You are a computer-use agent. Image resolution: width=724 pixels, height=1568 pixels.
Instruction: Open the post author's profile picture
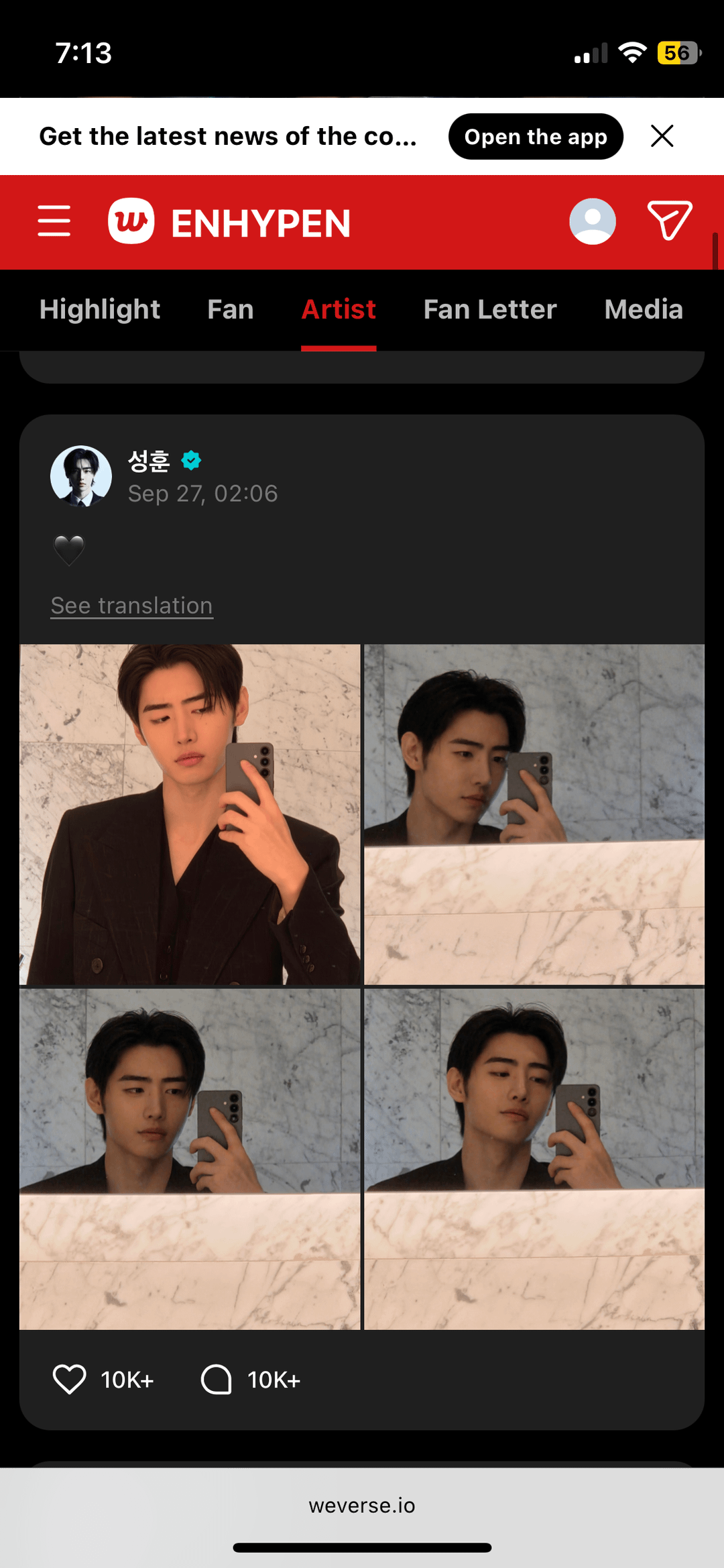pos(81,476)
